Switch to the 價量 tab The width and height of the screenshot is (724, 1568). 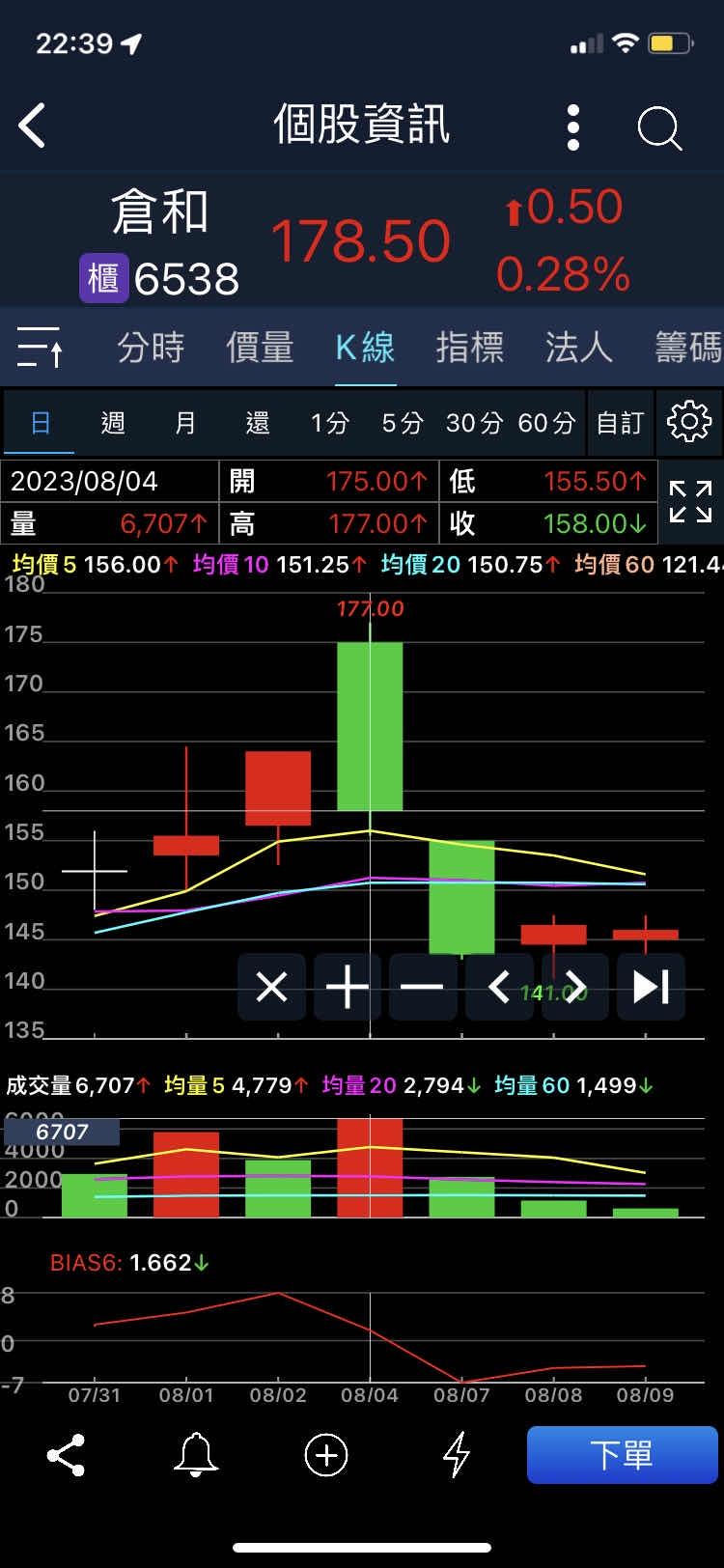click(x=260, y=347)
